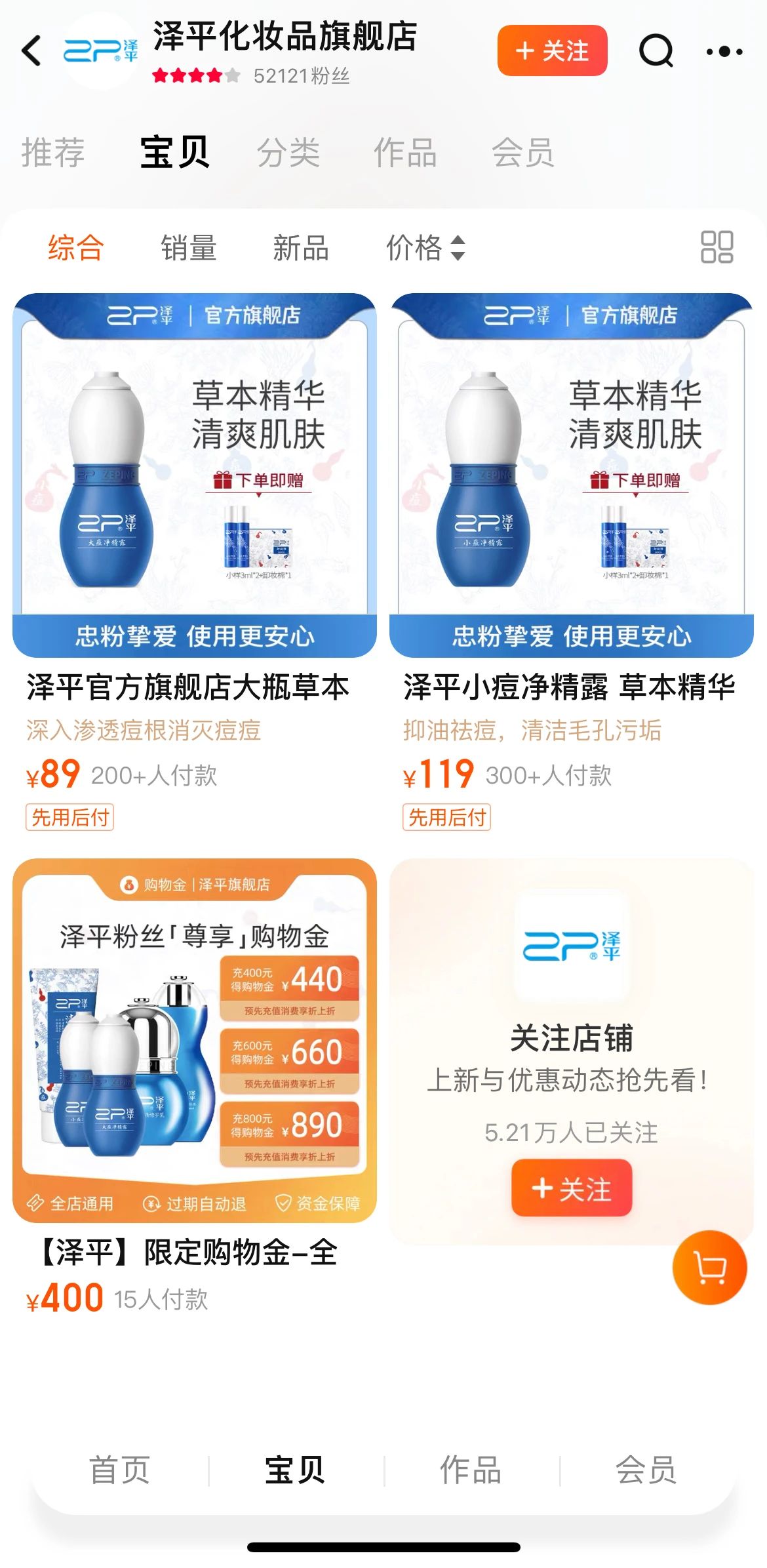Toggle the grid layout view icon
The width and height of the screenshot is (767, 1568).
point(717,247)
